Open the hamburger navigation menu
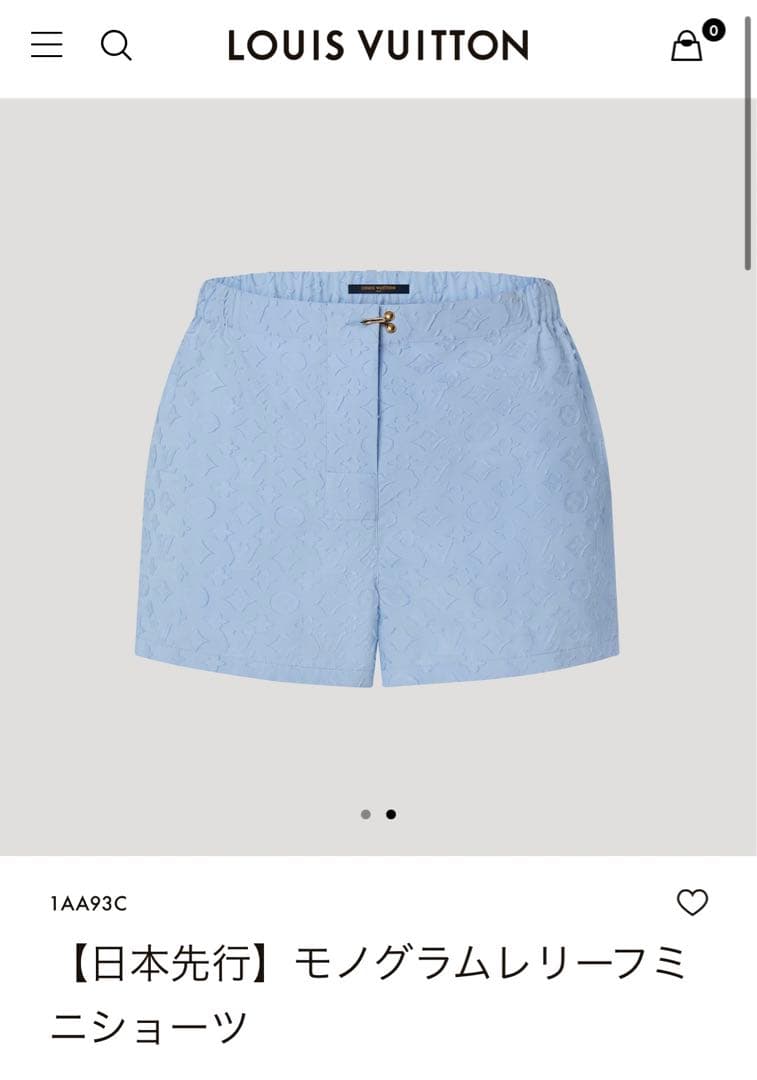The image size is (757, 1080). coord(45,46)
